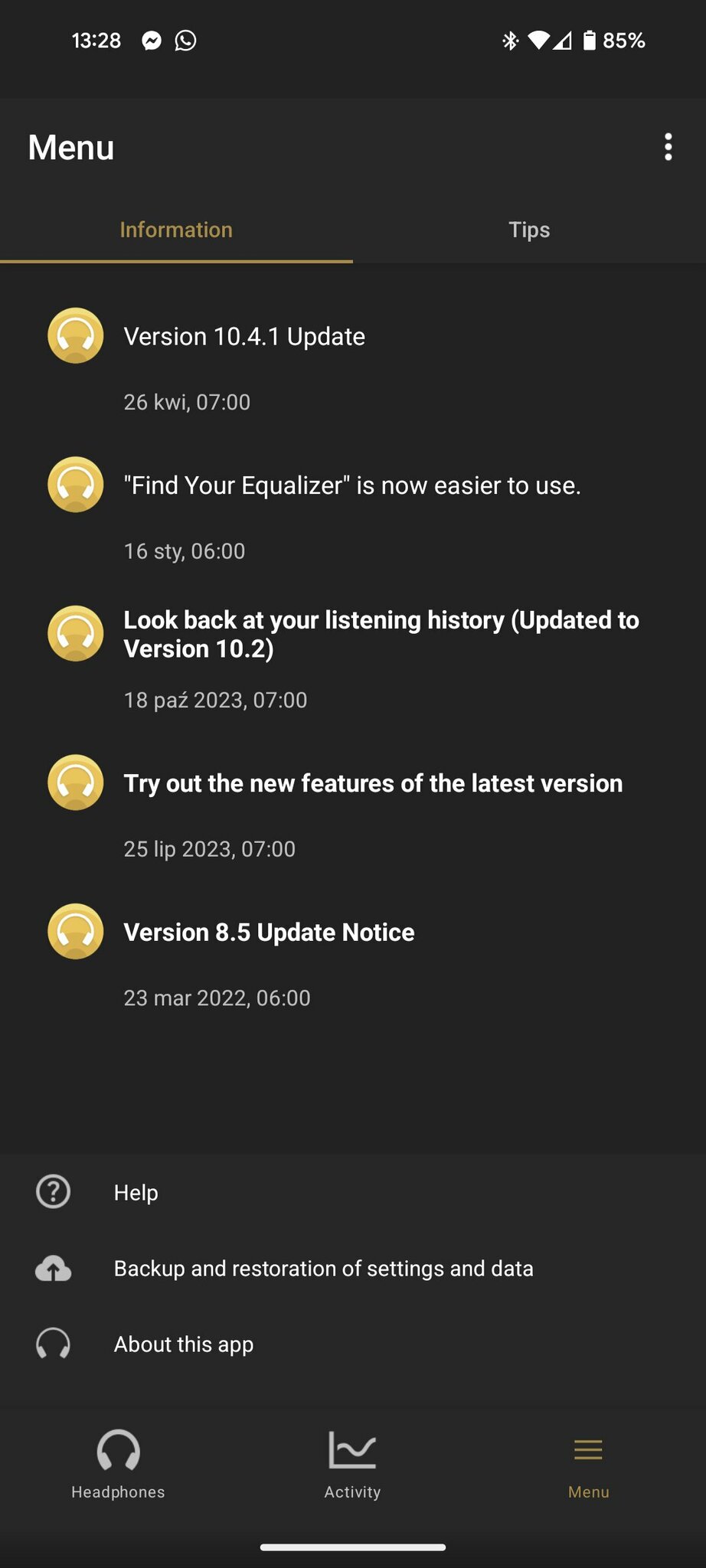Open the Help section
Image resolution: width=706 pixels, height=1568 pixels.
[136, 1192]
